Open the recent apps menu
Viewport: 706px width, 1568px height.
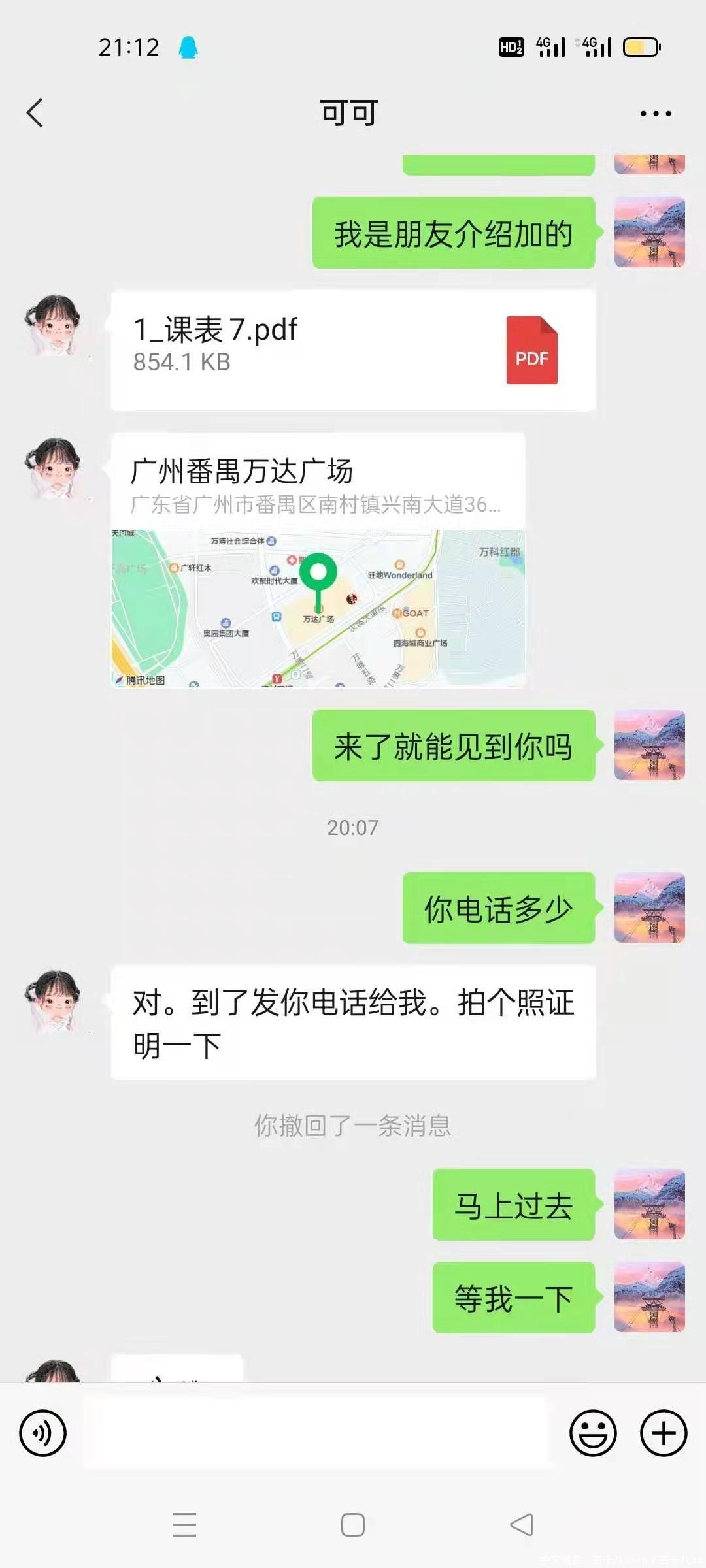tap(184, 1525)
